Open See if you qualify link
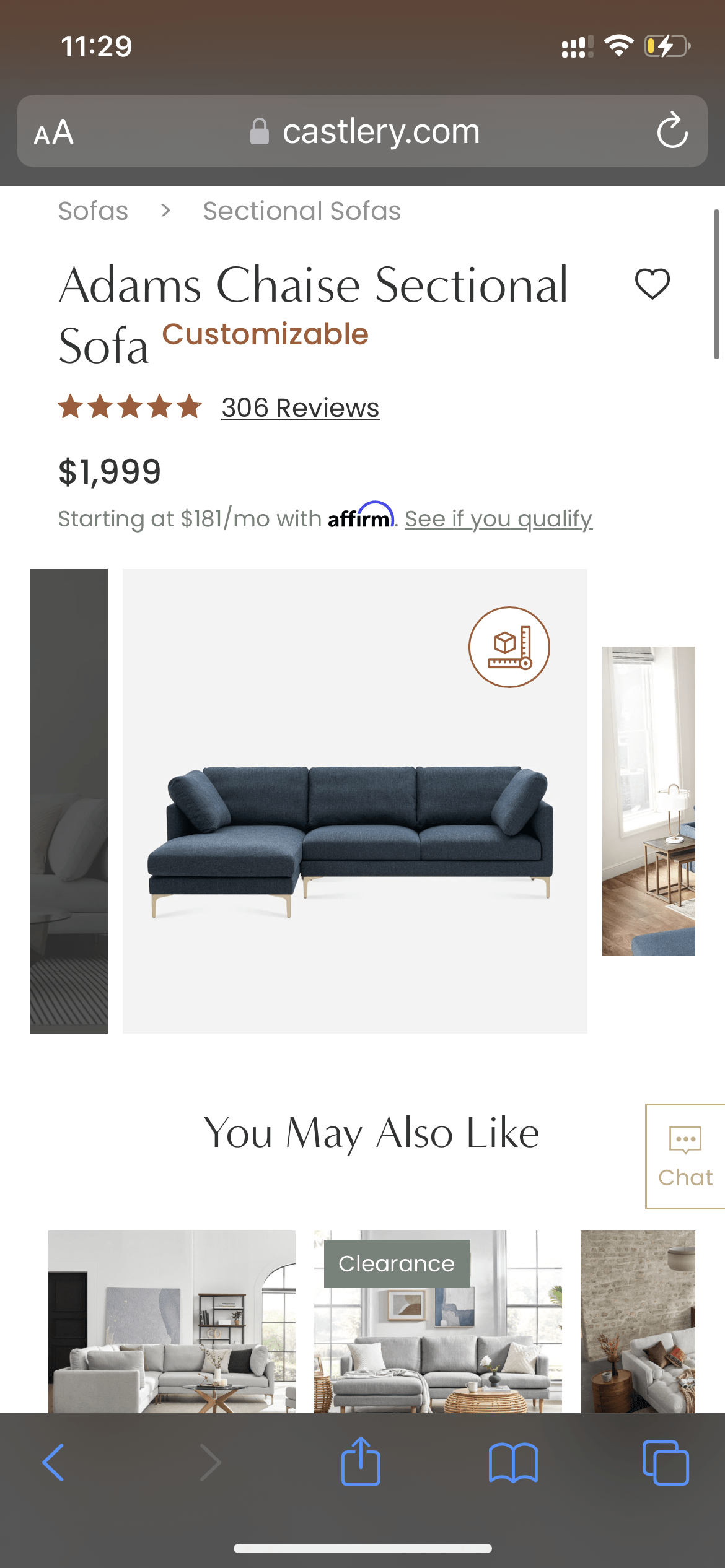This screenshot has height=1568, width=725. (498, 518)
